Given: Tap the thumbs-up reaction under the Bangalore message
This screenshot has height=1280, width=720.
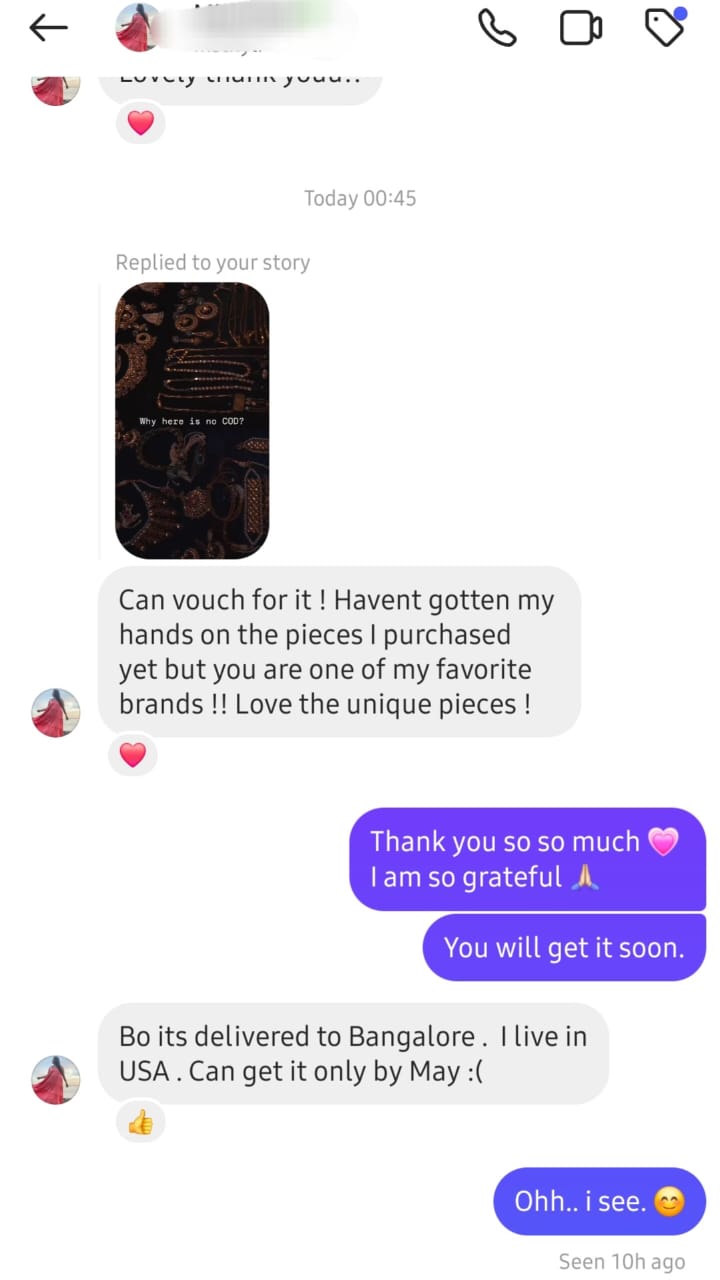Looking at the screenshot, I should [141, 1123].
